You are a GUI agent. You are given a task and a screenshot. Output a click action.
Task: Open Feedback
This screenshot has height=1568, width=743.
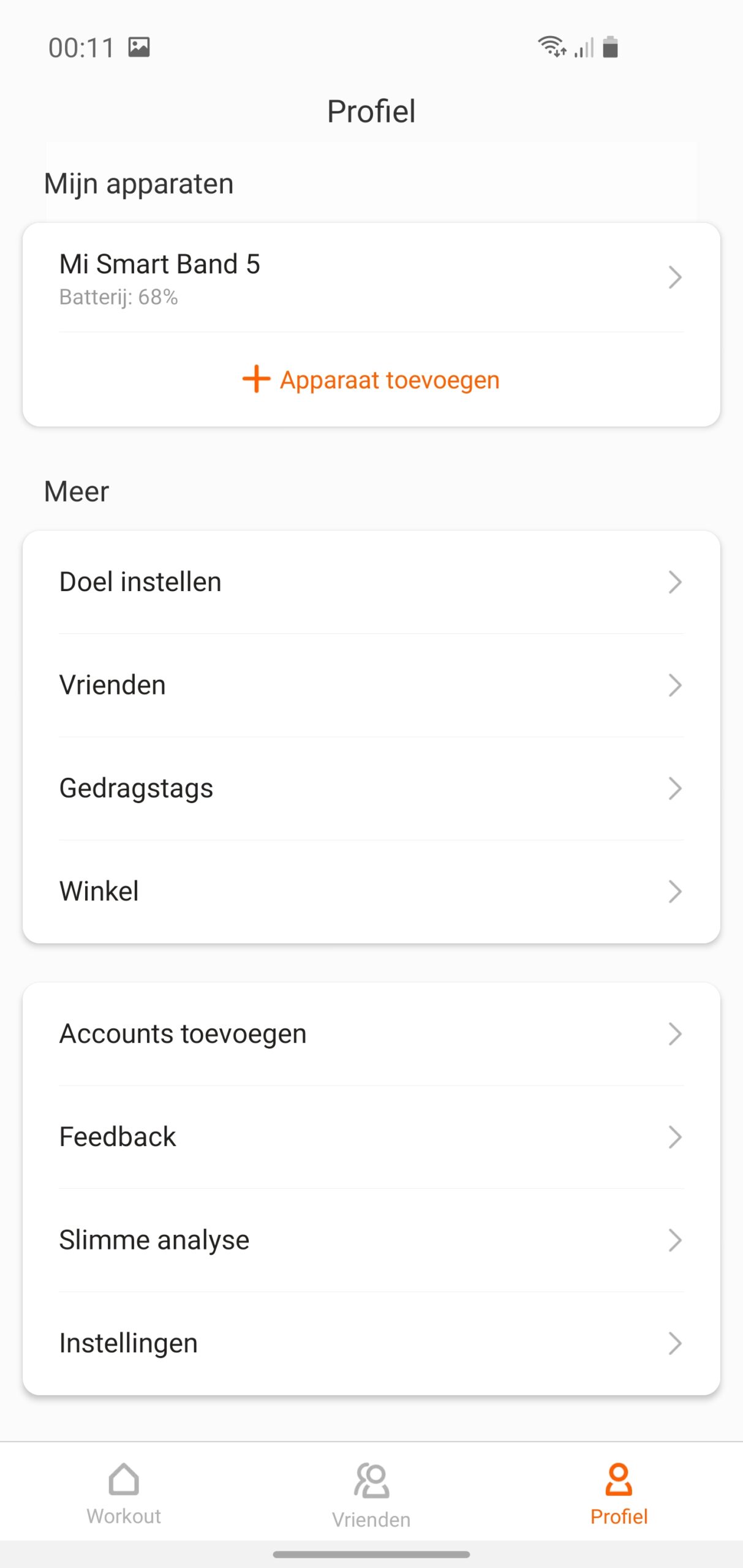(x=371, y=1137)
